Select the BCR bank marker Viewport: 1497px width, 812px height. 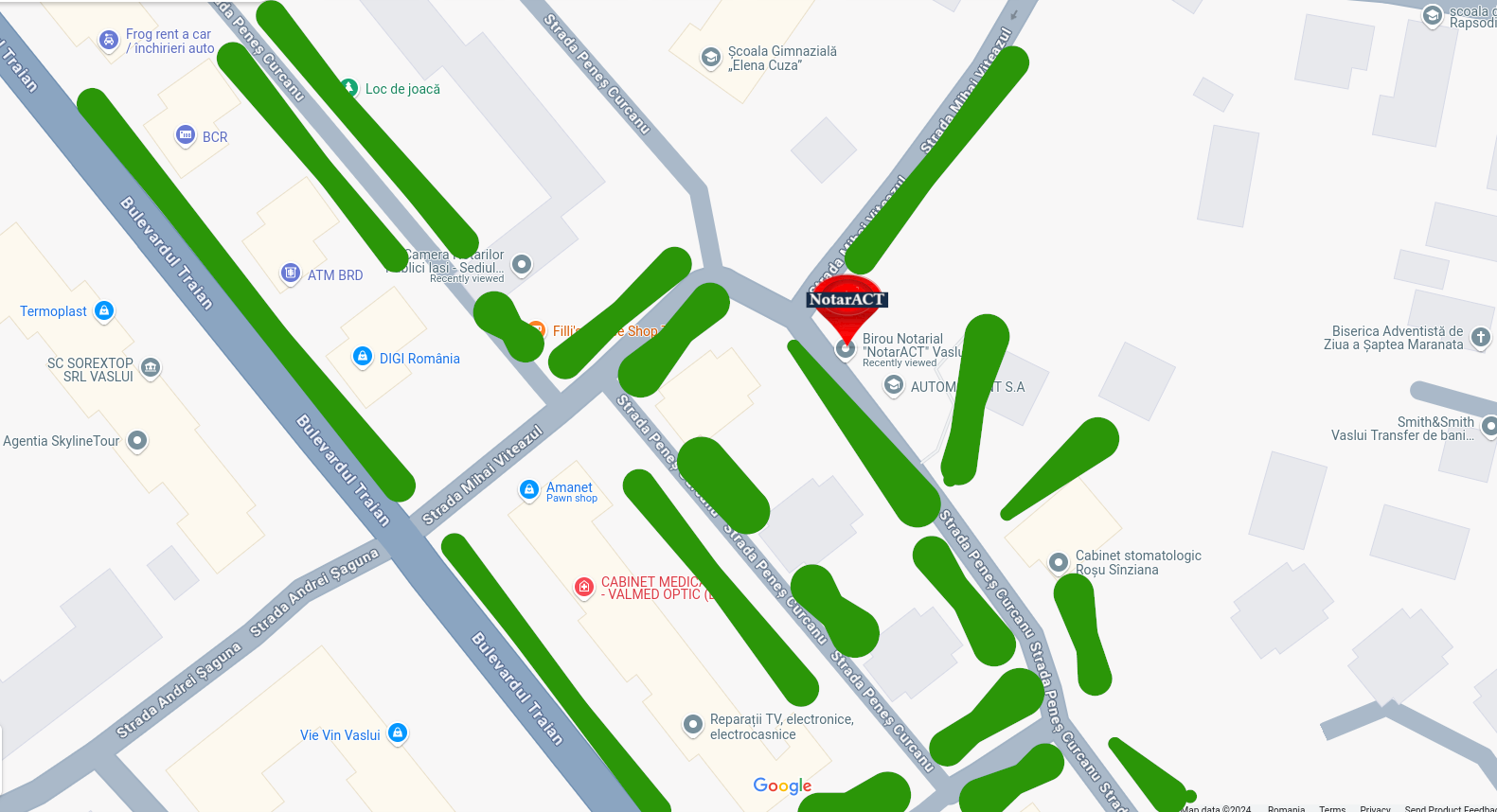(x=186, y=135)
